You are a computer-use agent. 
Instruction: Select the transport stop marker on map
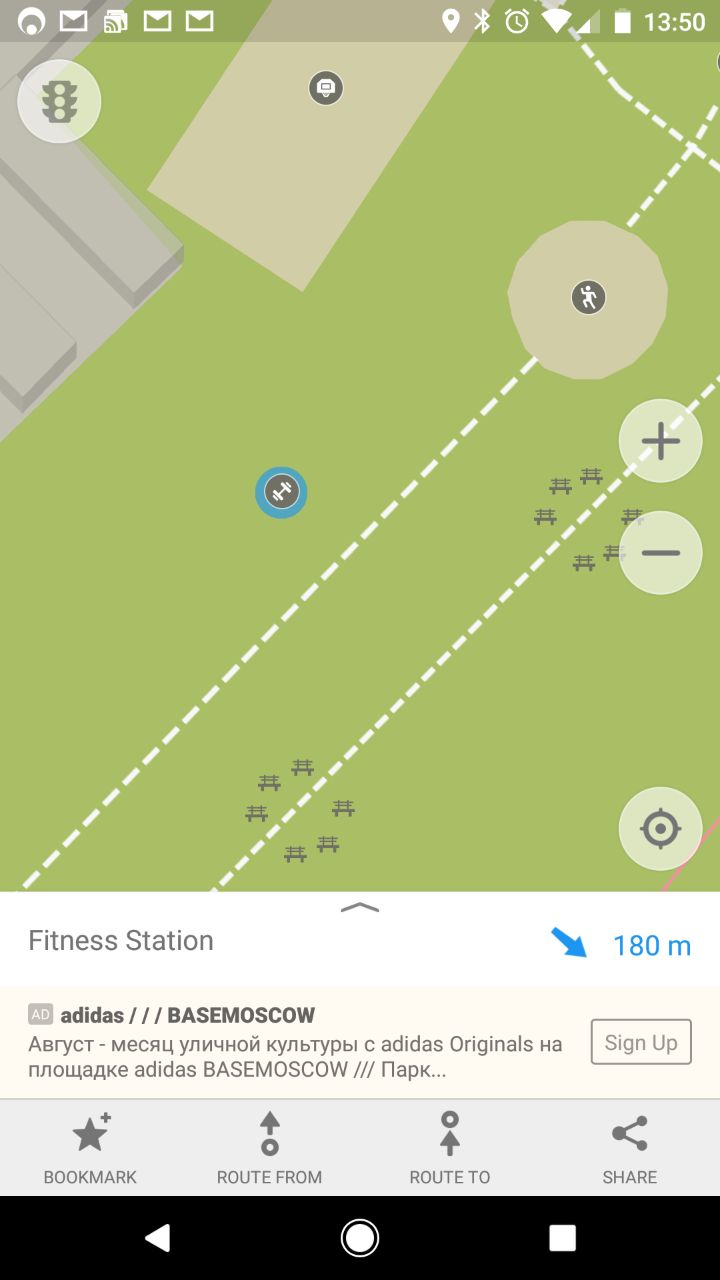[325, 88]
